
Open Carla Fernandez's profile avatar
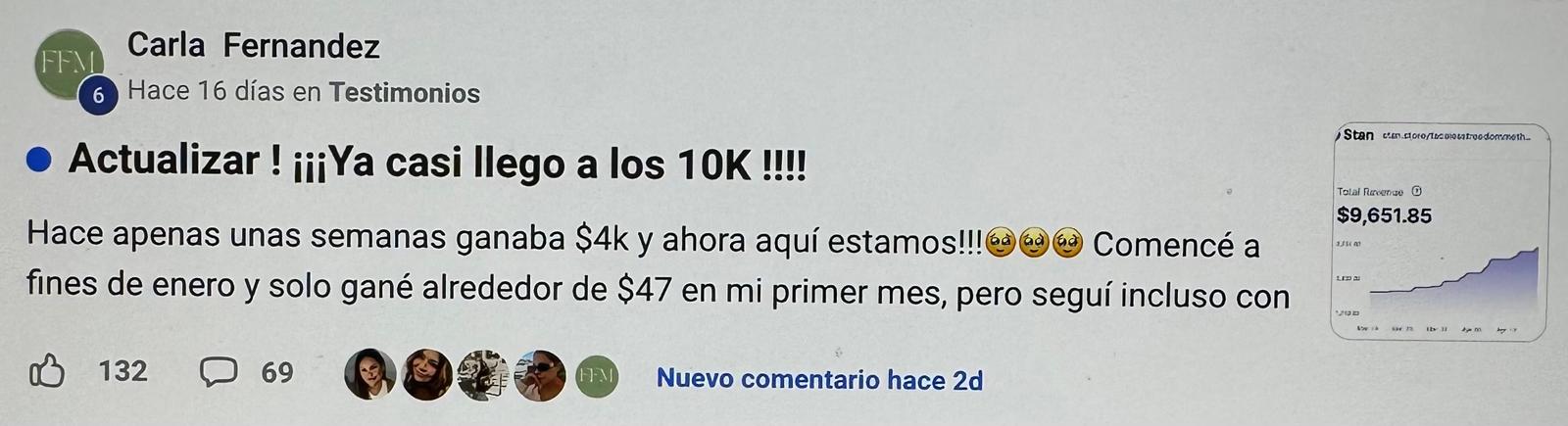(70, 66)
